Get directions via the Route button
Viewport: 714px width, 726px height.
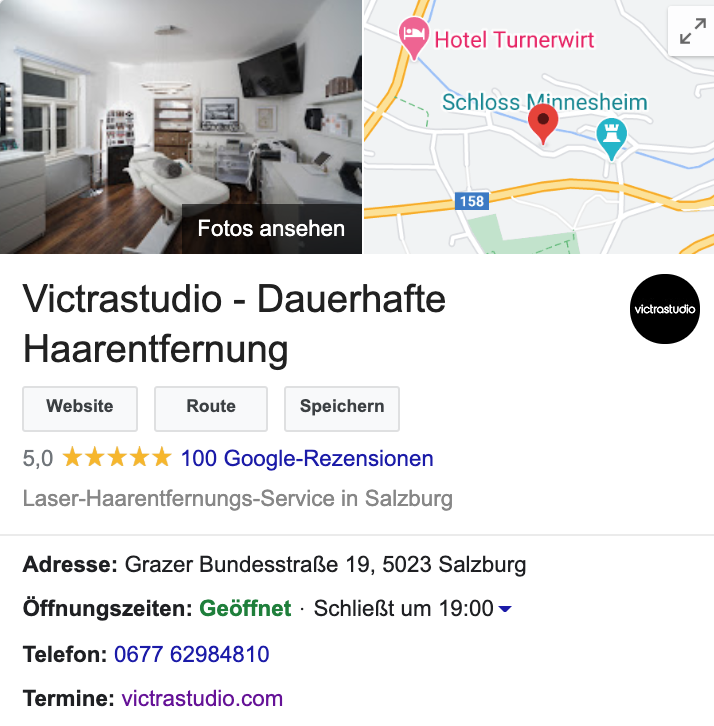pyautogui.click(x=211, y=407)
